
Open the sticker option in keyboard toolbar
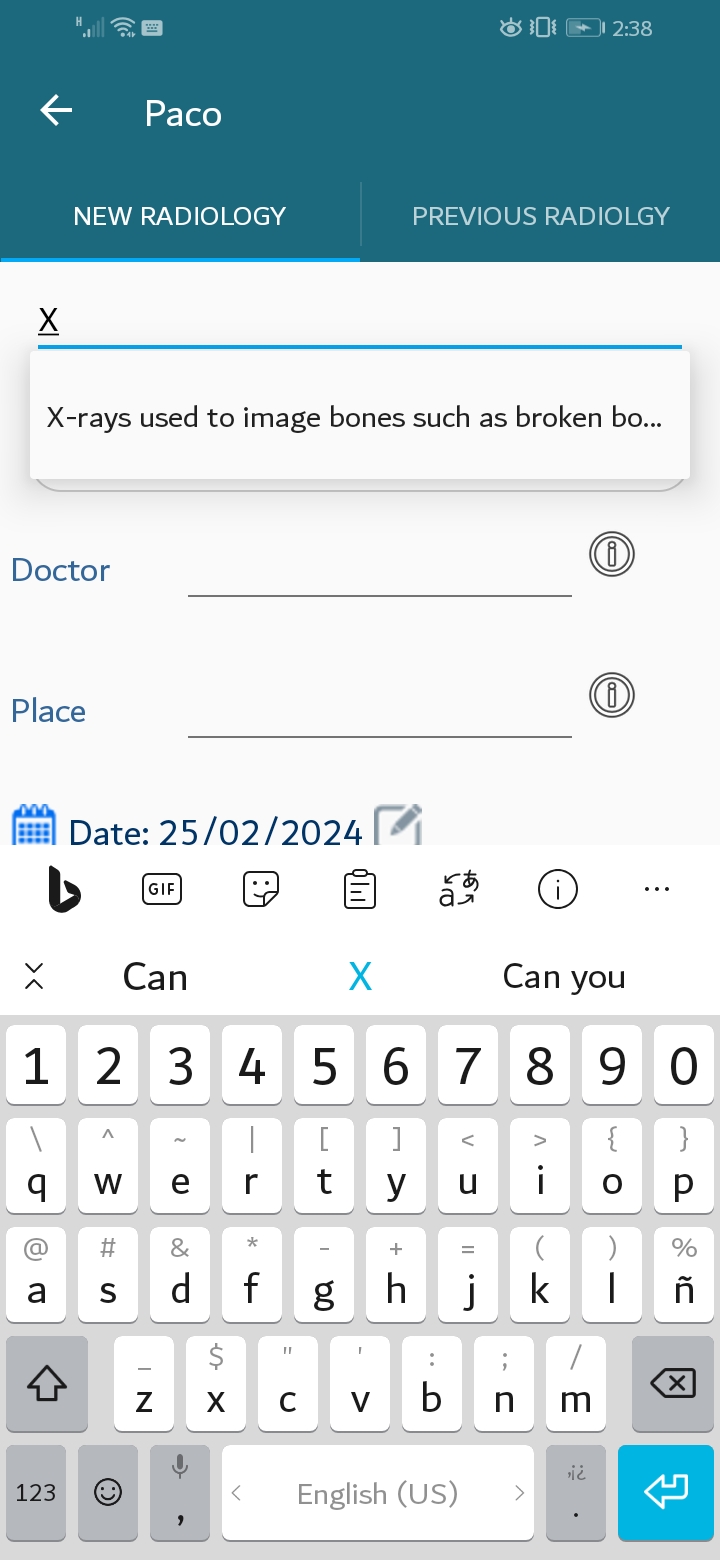point(261,888)
